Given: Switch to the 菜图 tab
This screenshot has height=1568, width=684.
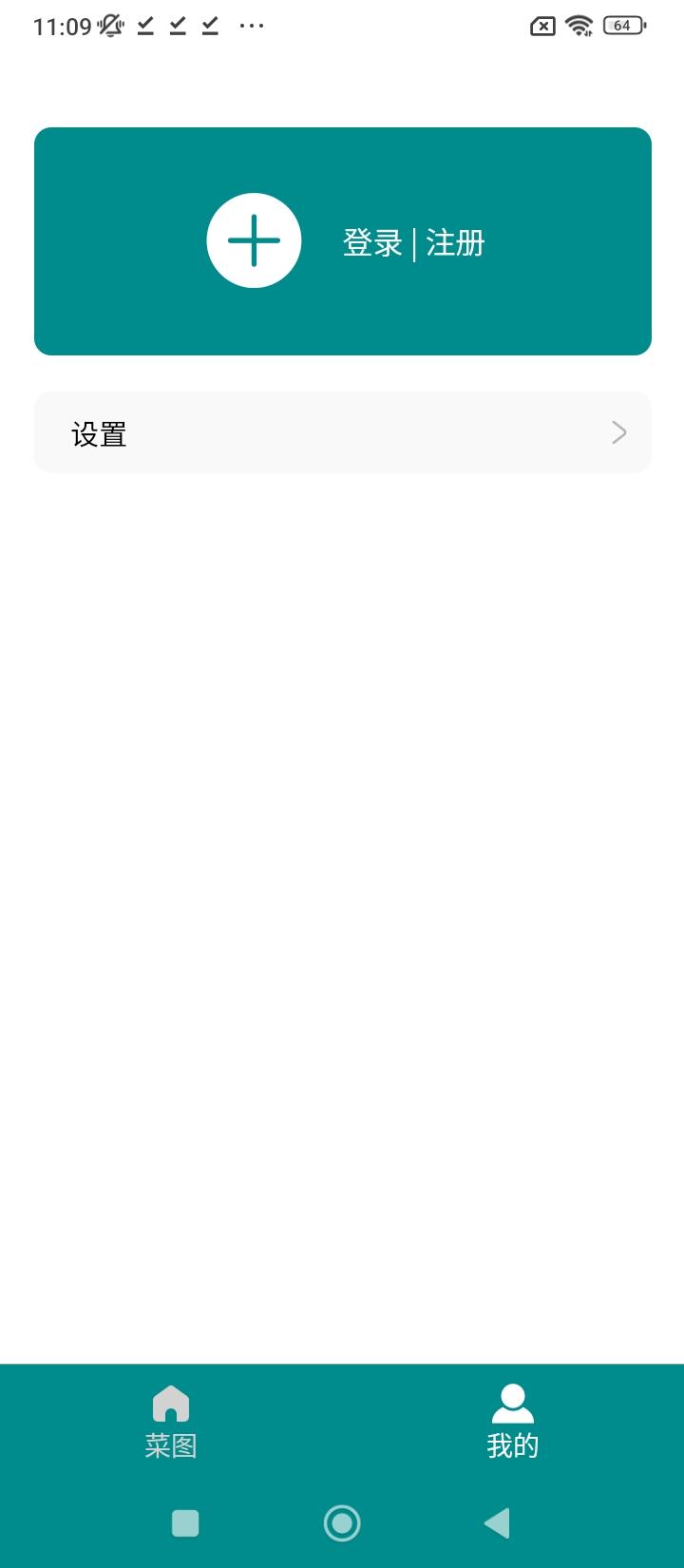Looking at the screenshot, I should (x=171, y=1421).
